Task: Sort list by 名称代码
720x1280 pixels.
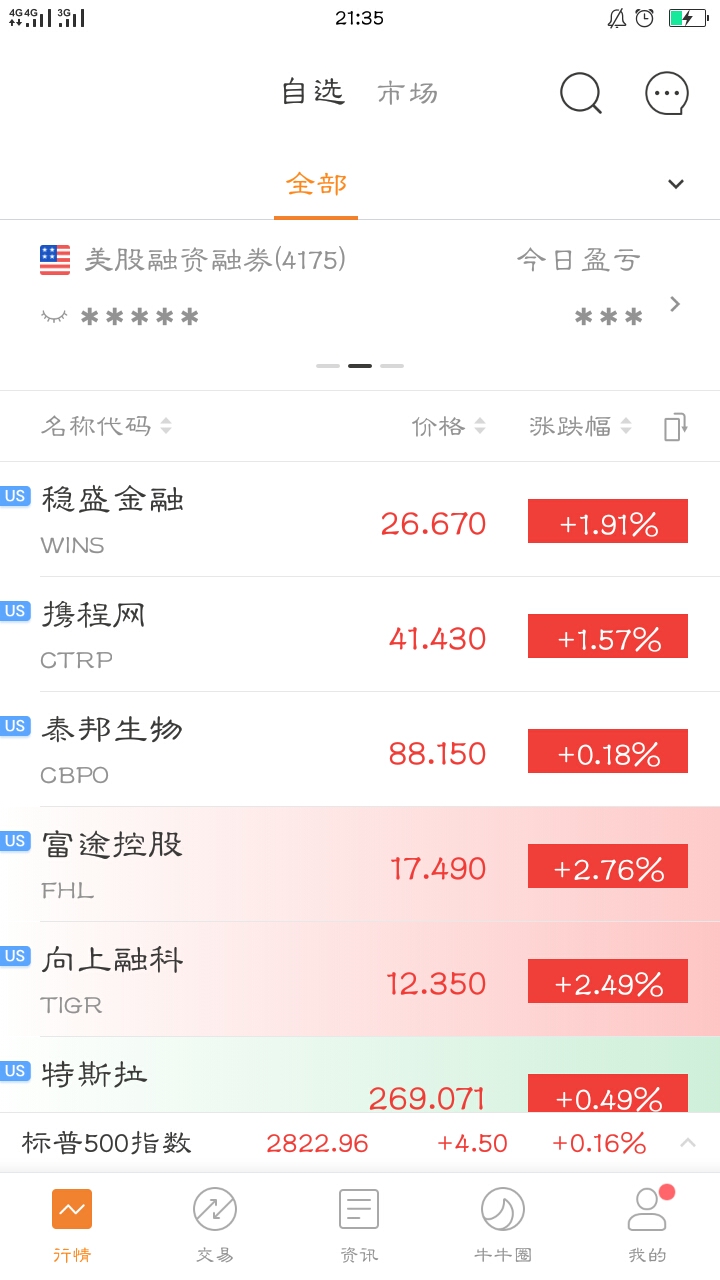Action: pos(106,426)
